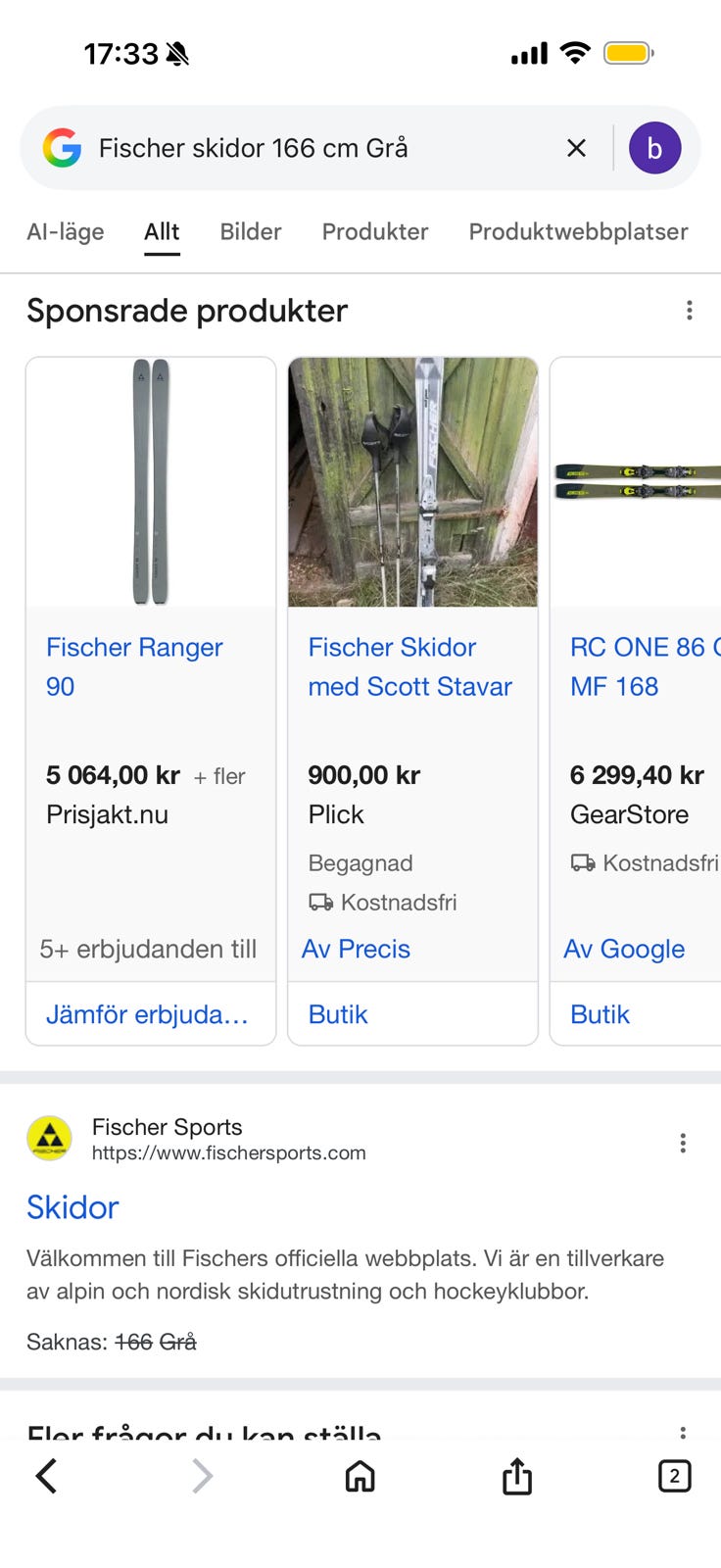Open the profile account icon labeled b
The width and height of the screenshot is (721, 1568).
tap(655, 147)
